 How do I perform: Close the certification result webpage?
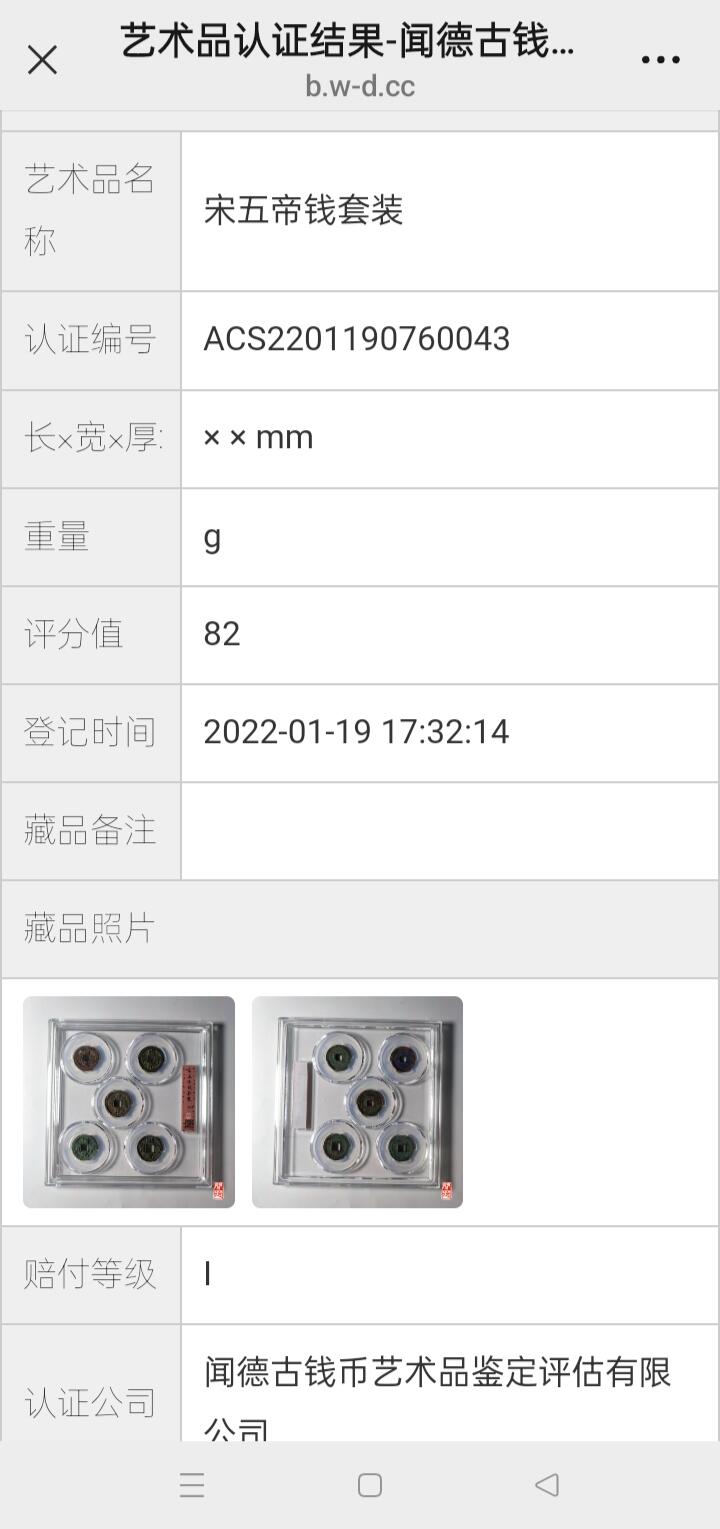(42, 60)
